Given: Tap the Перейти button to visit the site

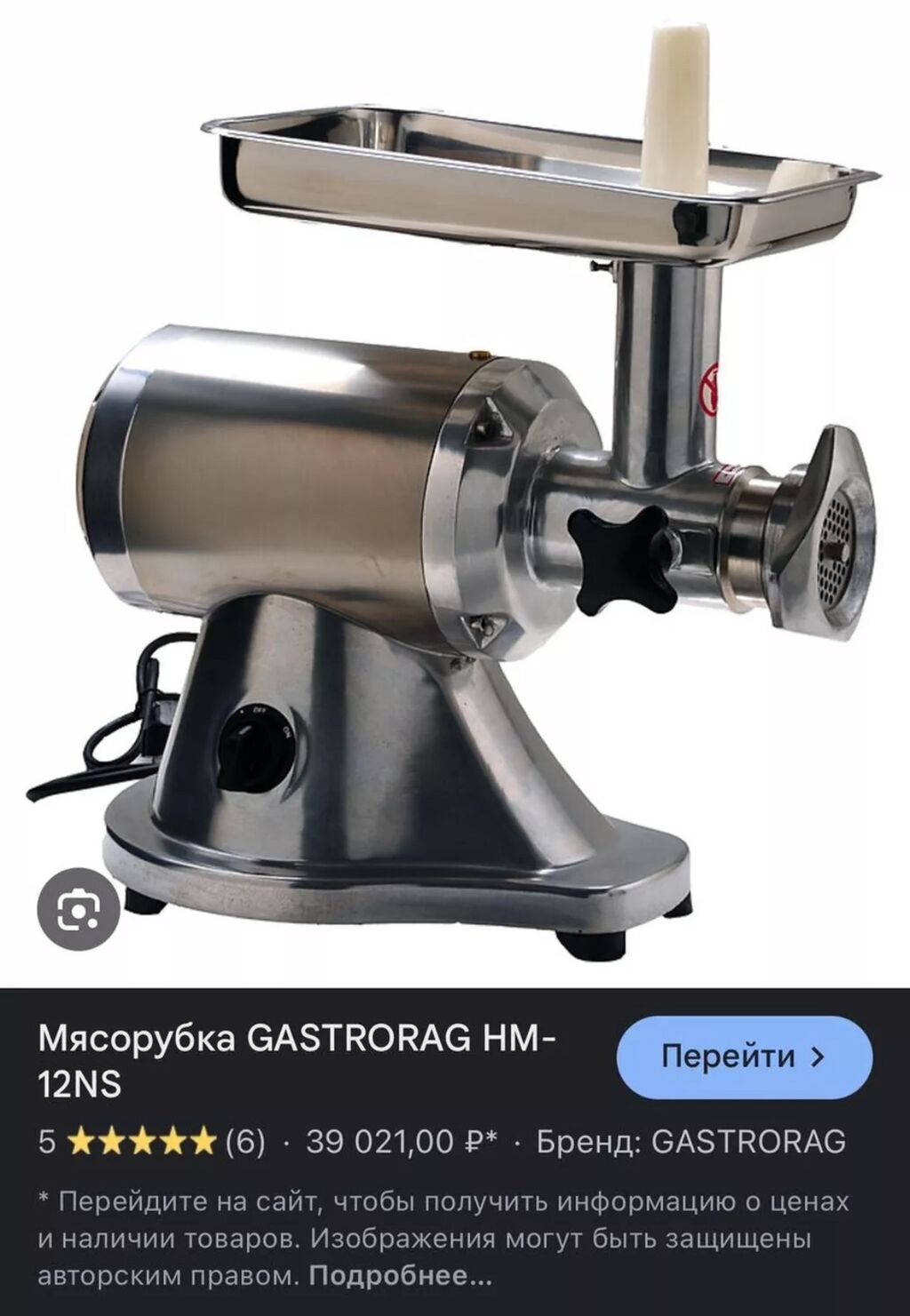Looking at the screenshot, I should 744,1057.
